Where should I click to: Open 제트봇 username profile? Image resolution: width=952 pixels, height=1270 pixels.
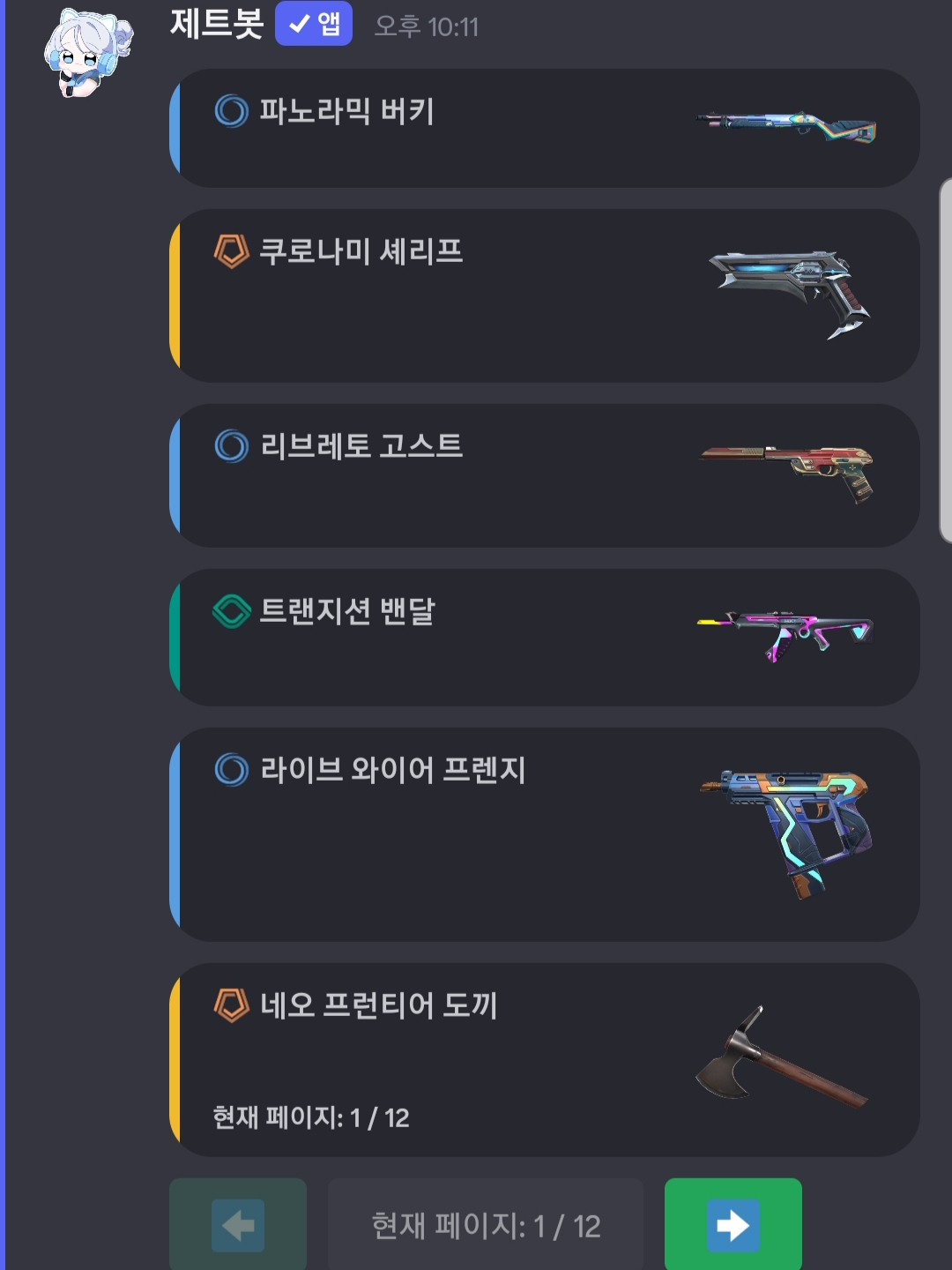pos(217,24)
